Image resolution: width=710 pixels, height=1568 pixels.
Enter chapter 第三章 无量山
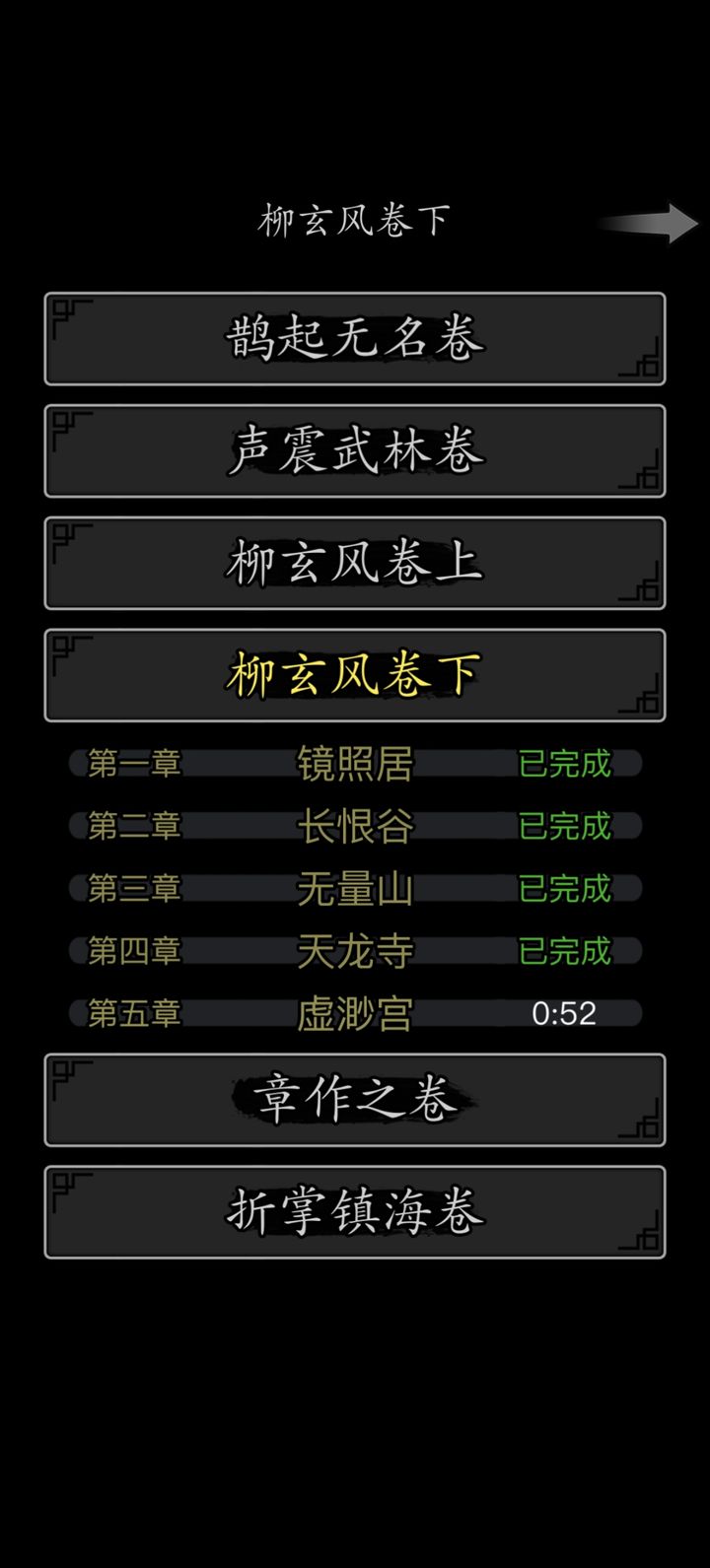click(x=355, y=889)
